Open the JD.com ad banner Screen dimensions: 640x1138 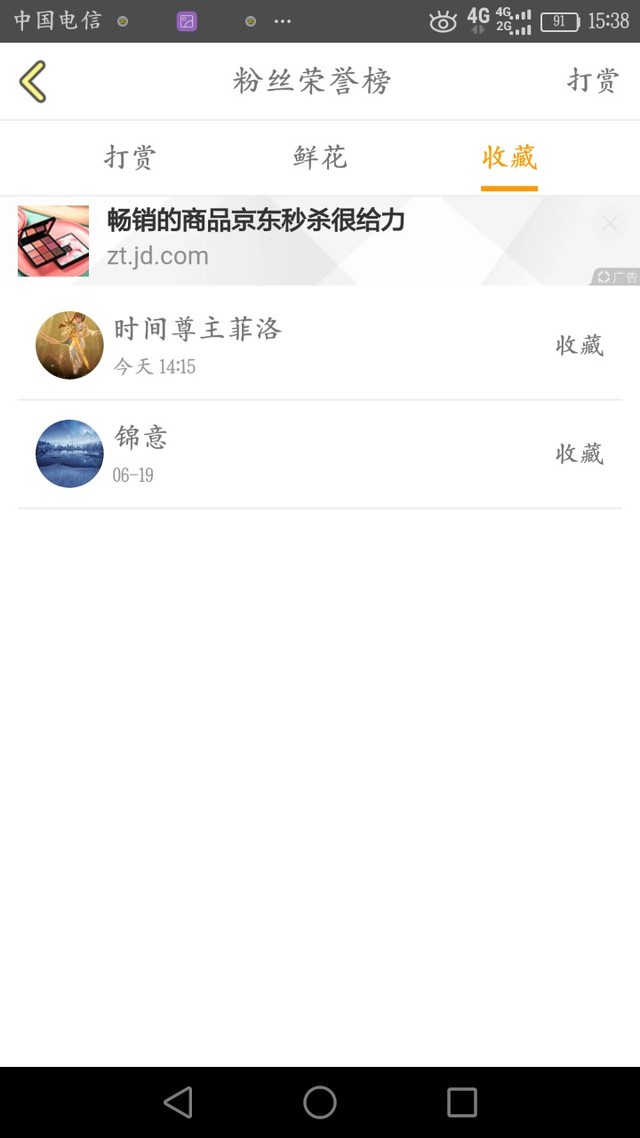tap(300, 240)
